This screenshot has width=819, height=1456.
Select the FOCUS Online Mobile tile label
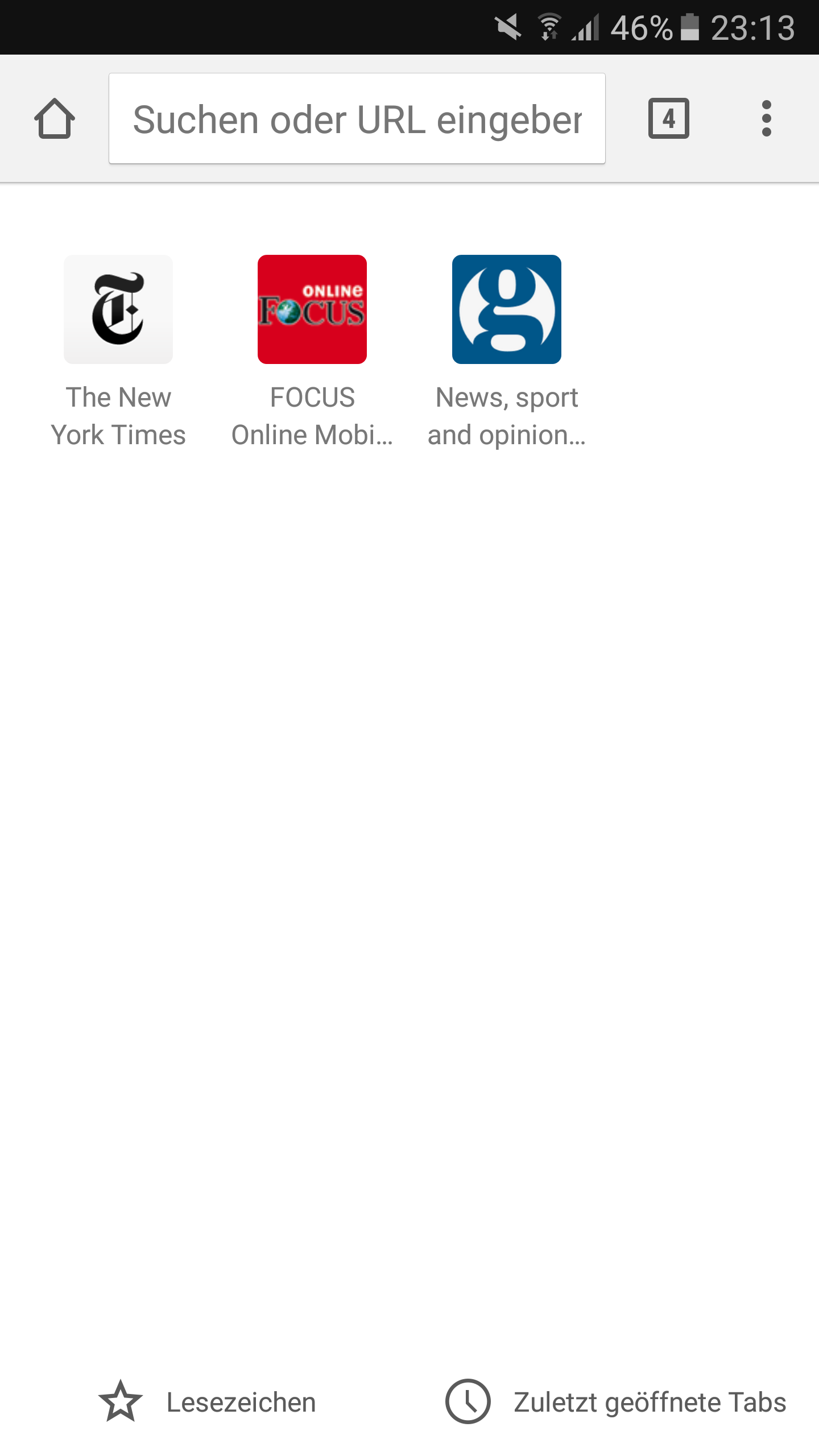(x=312, y=415)
